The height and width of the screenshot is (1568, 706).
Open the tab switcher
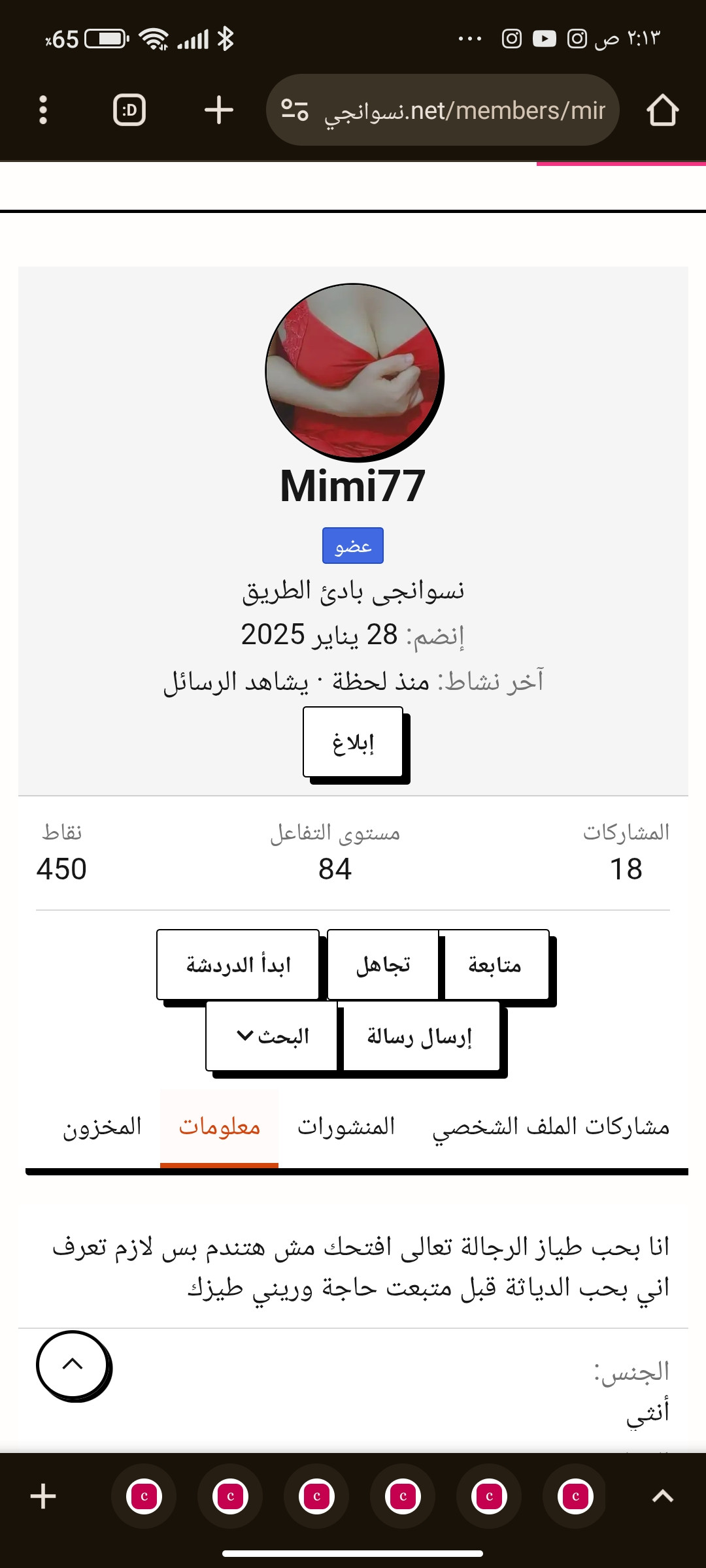(x=129, y=110)
